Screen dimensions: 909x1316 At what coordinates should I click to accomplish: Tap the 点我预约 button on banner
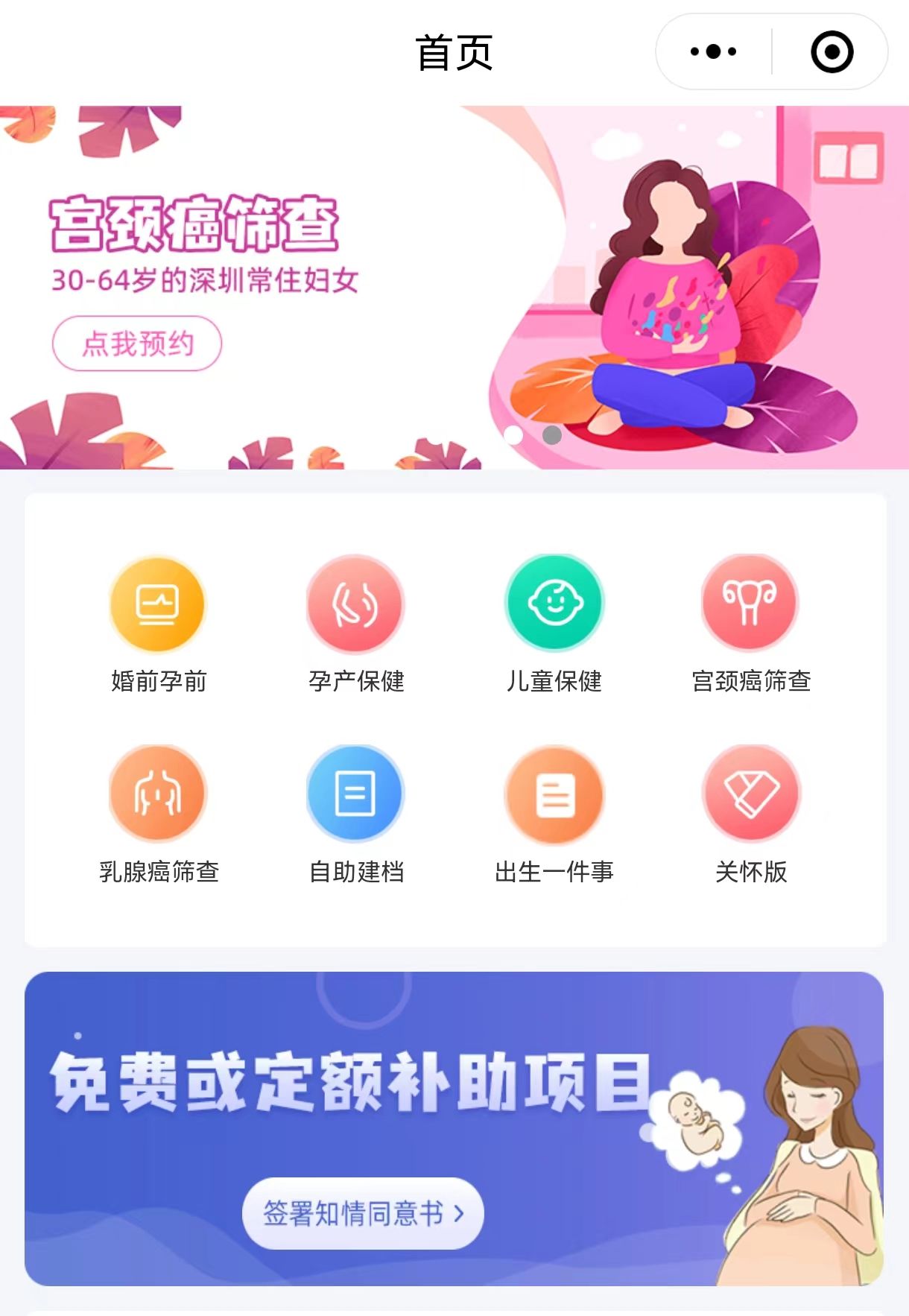coord(137,344)
